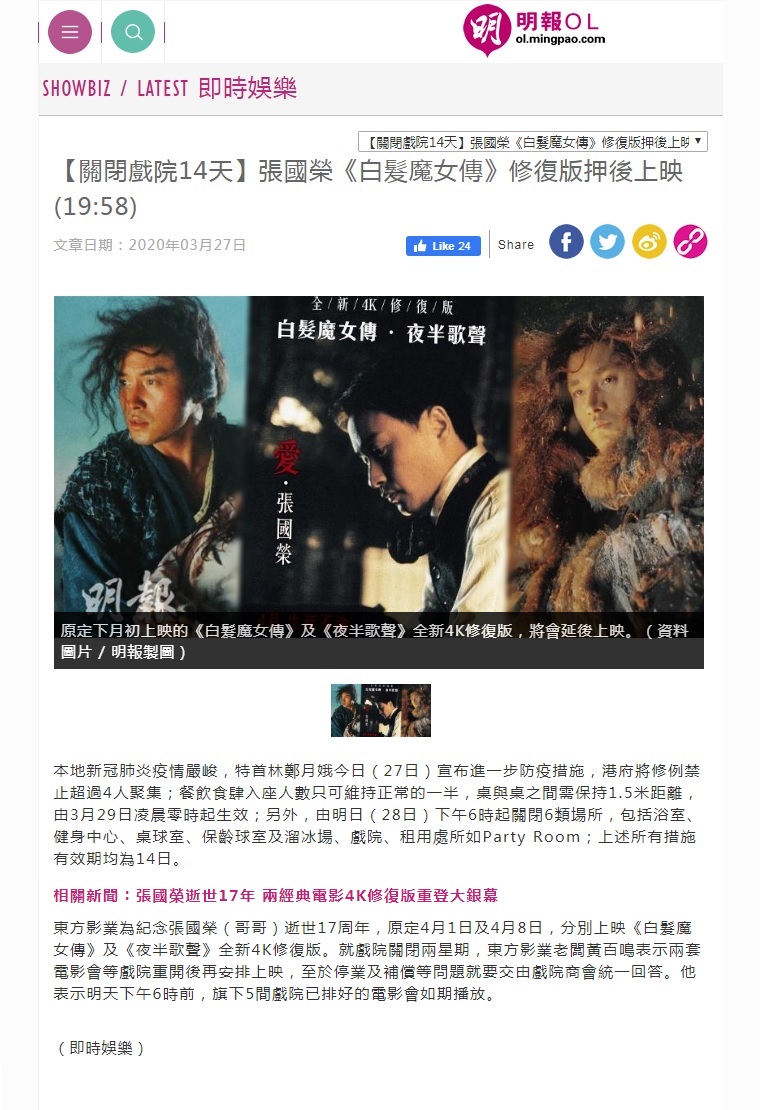Open the search icon

point(133,32)
